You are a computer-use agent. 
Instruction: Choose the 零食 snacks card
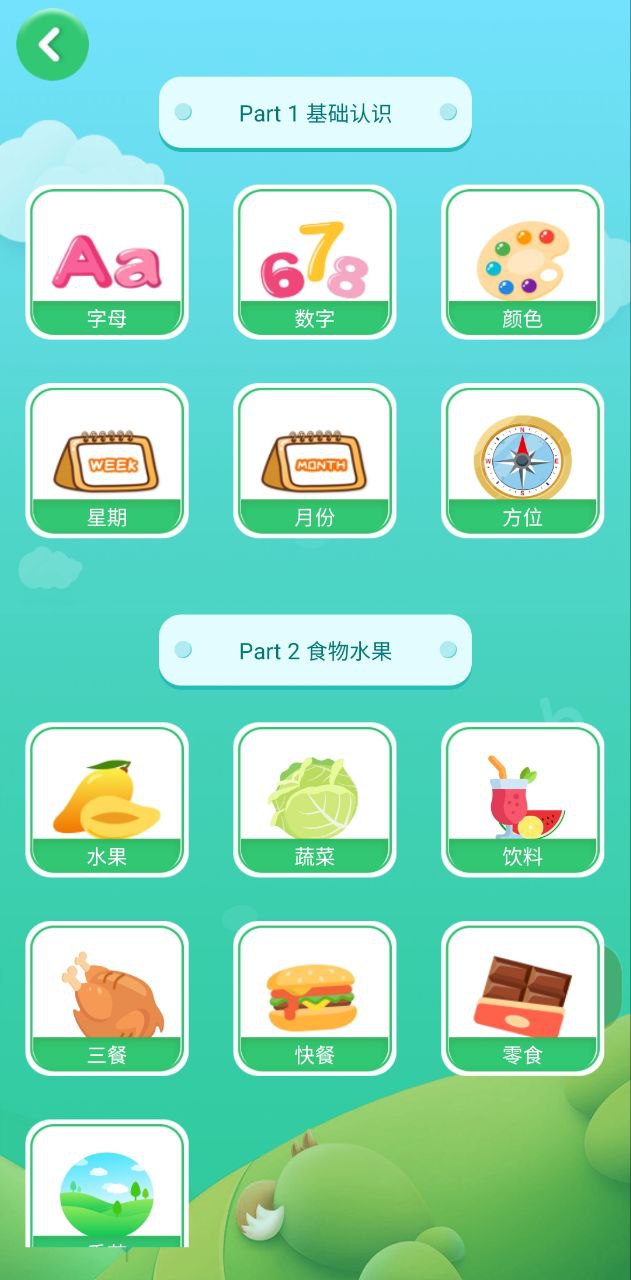point(522,998)
